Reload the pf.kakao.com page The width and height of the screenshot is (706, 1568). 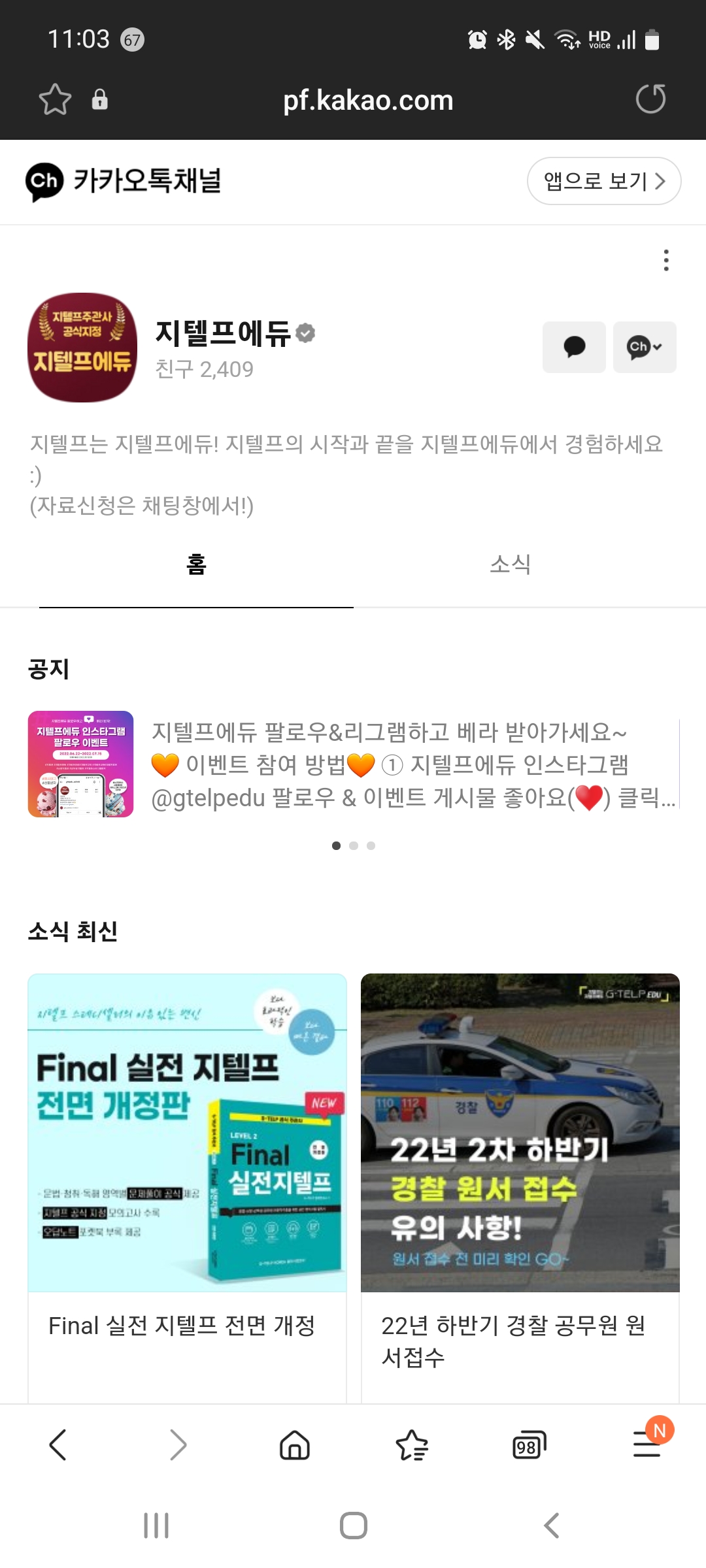coord(650,99)
